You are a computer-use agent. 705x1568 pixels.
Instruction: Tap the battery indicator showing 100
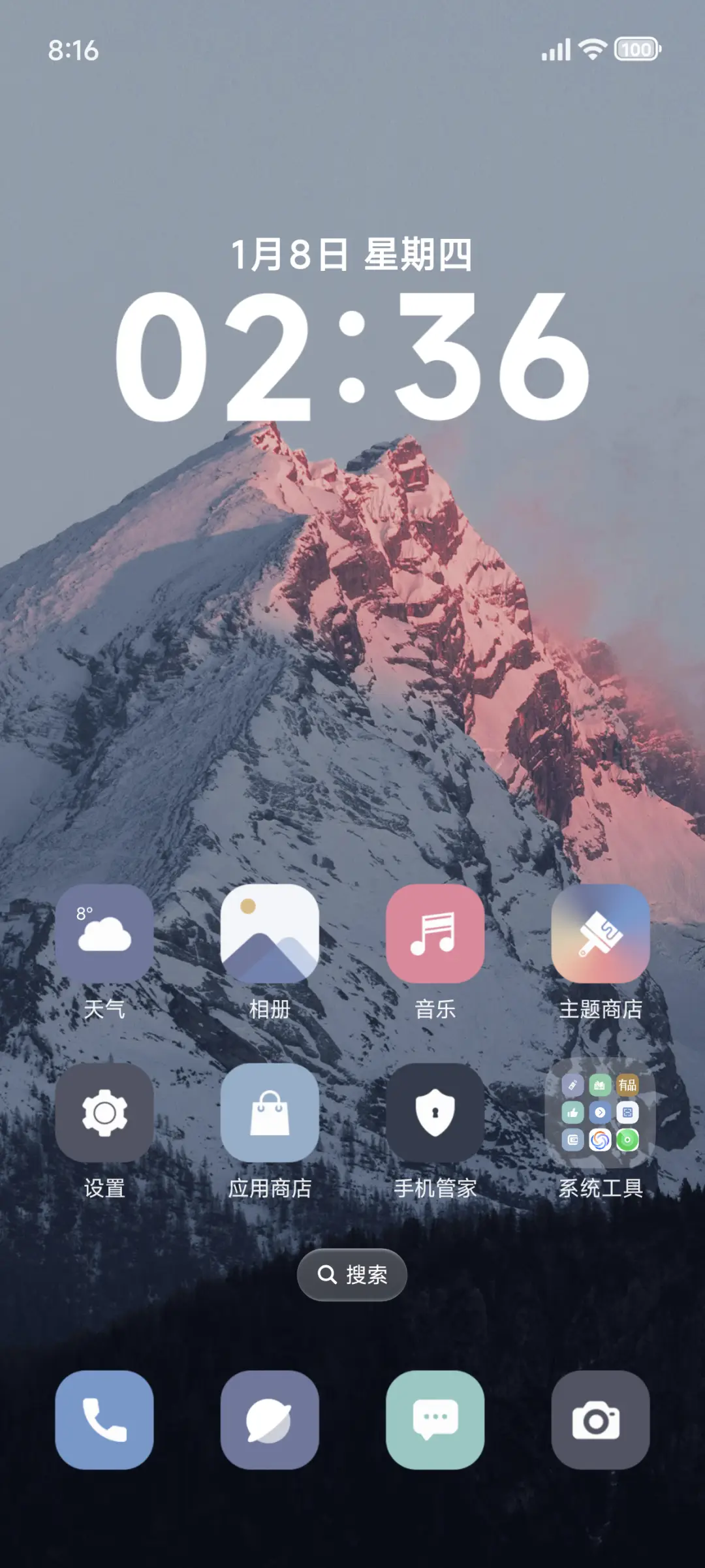(636, 49)
